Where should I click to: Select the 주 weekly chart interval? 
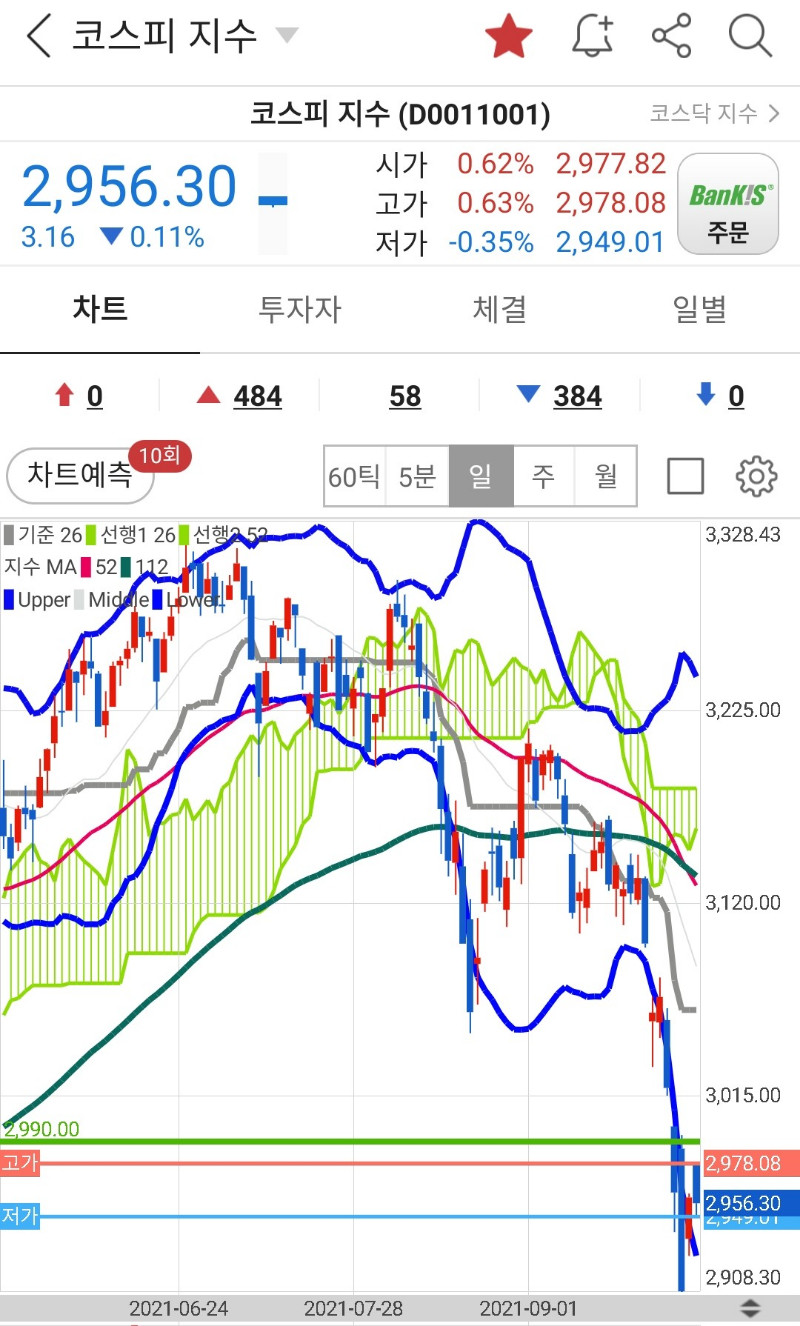click(x=543, y=476)
